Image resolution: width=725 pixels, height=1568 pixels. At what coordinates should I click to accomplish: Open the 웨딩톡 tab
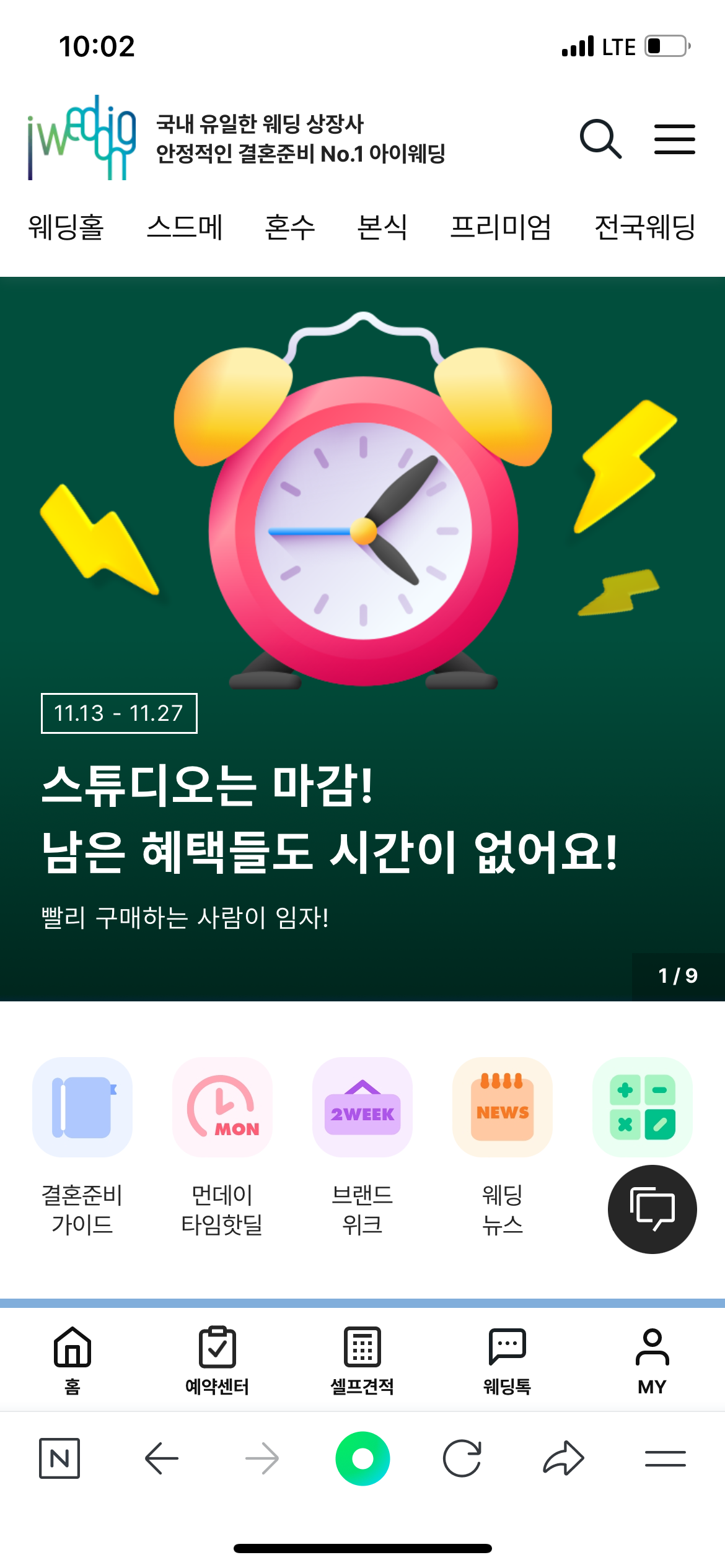coord(507,1360)
